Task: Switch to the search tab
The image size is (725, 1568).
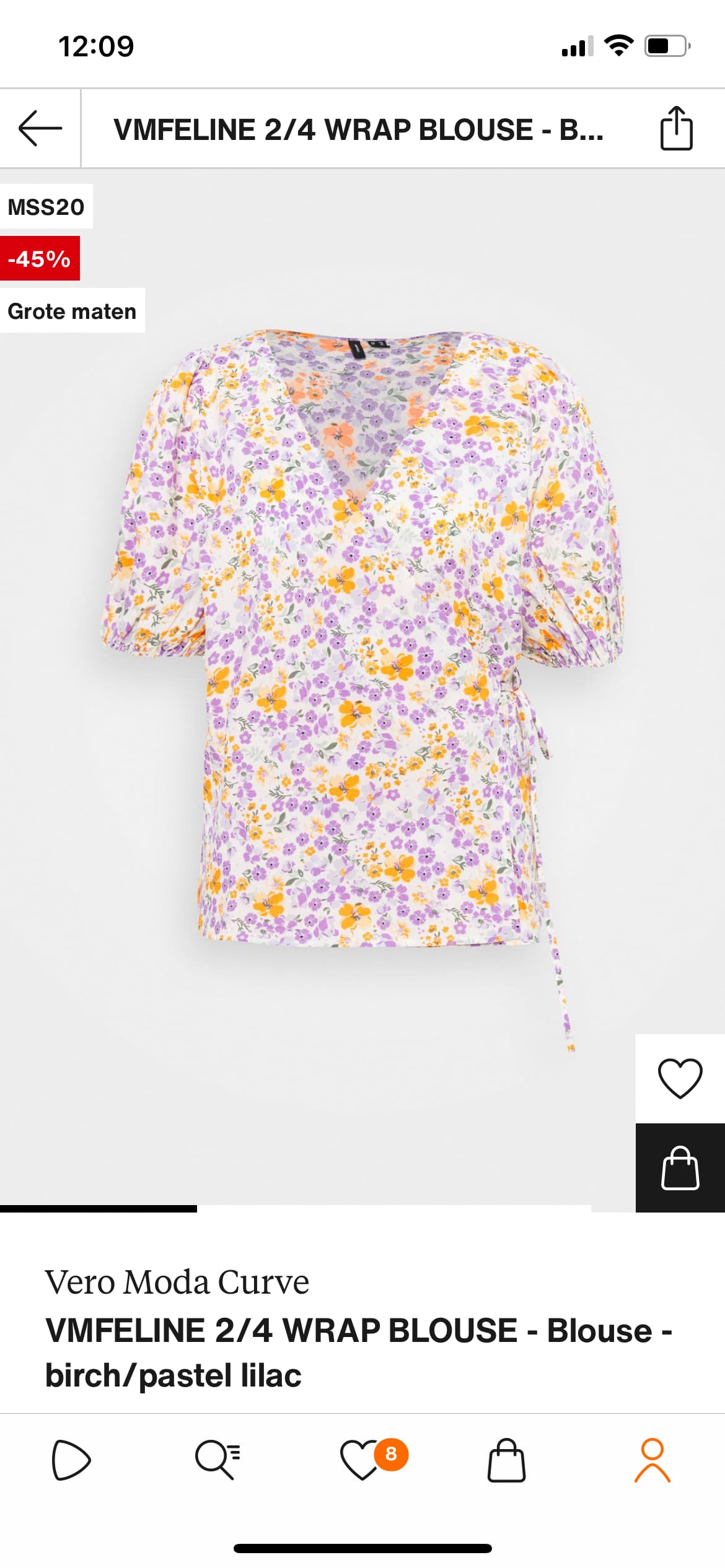Action: click(217, 1460)
